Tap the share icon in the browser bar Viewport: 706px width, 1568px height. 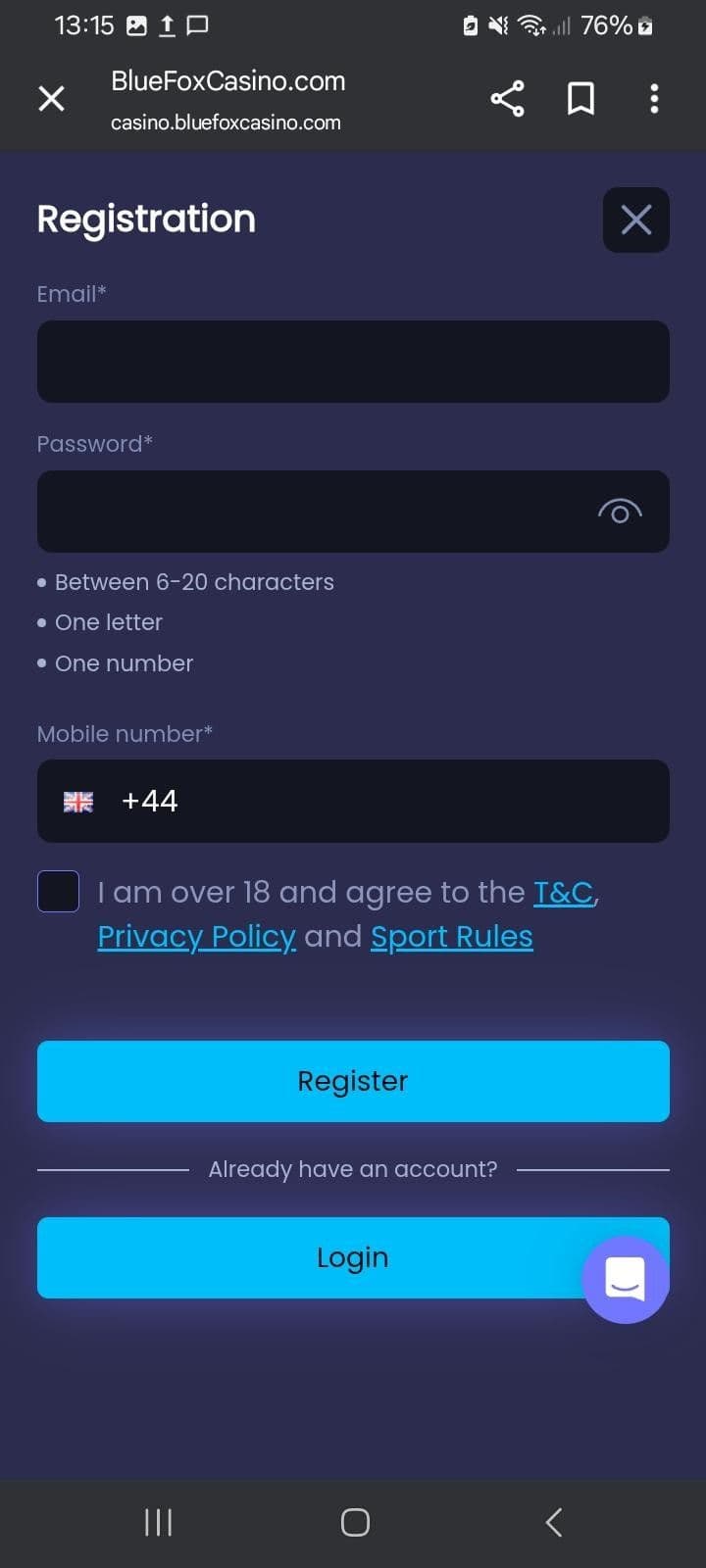[507, 98]
